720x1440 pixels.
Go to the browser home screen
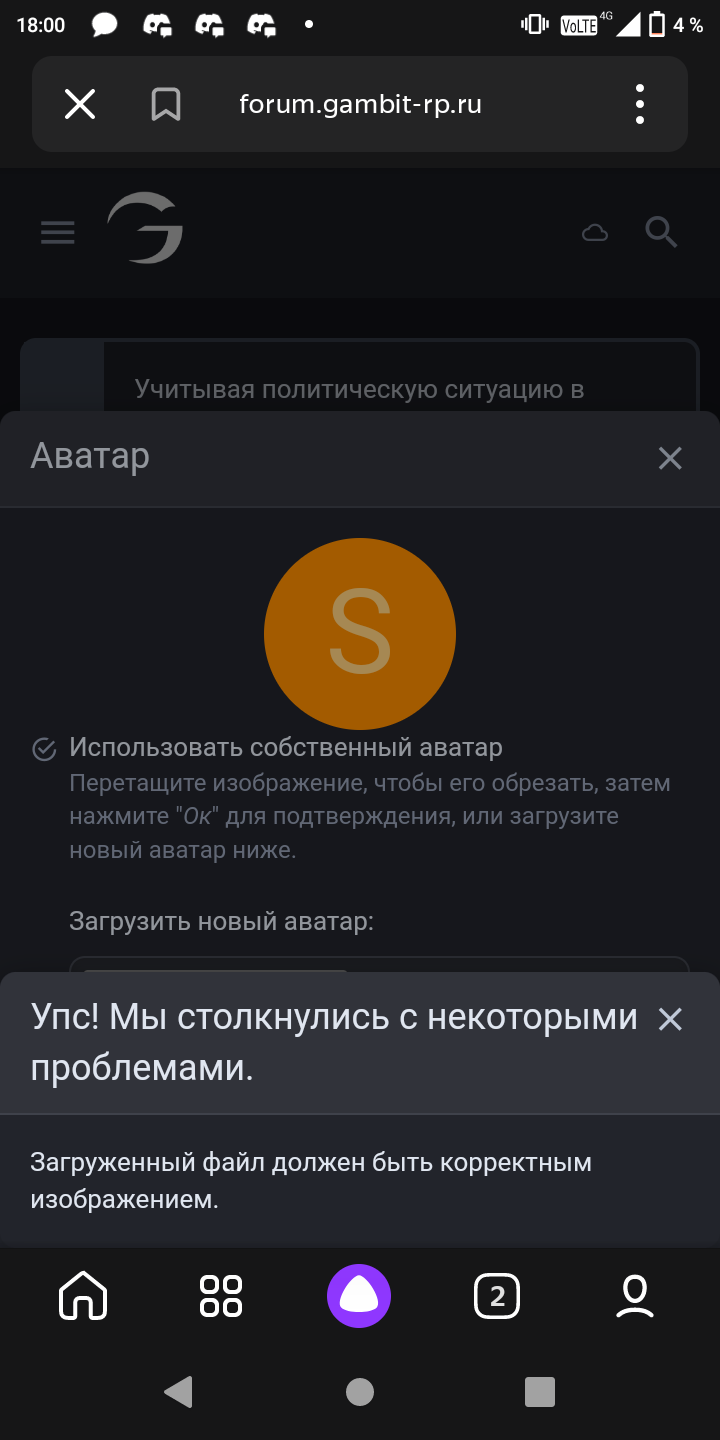[x=83, y=1296]
